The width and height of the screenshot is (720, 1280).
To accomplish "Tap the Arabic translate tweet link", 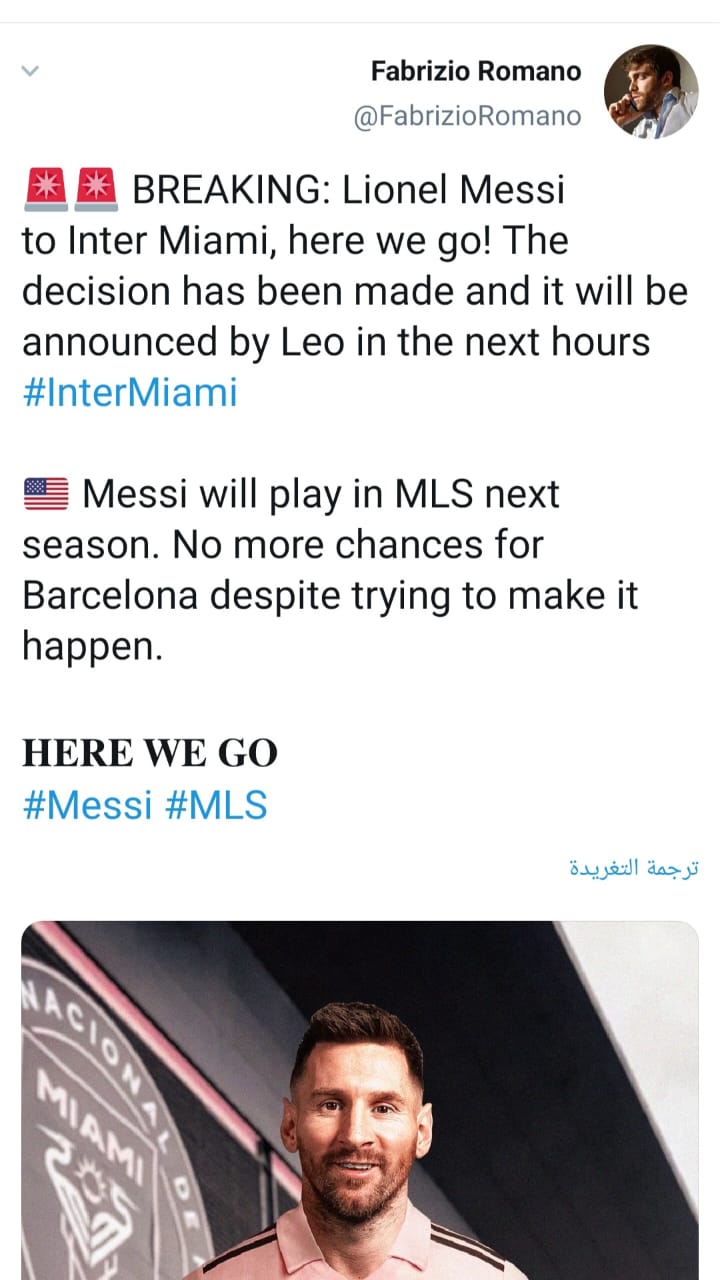I will click(634, 867).
